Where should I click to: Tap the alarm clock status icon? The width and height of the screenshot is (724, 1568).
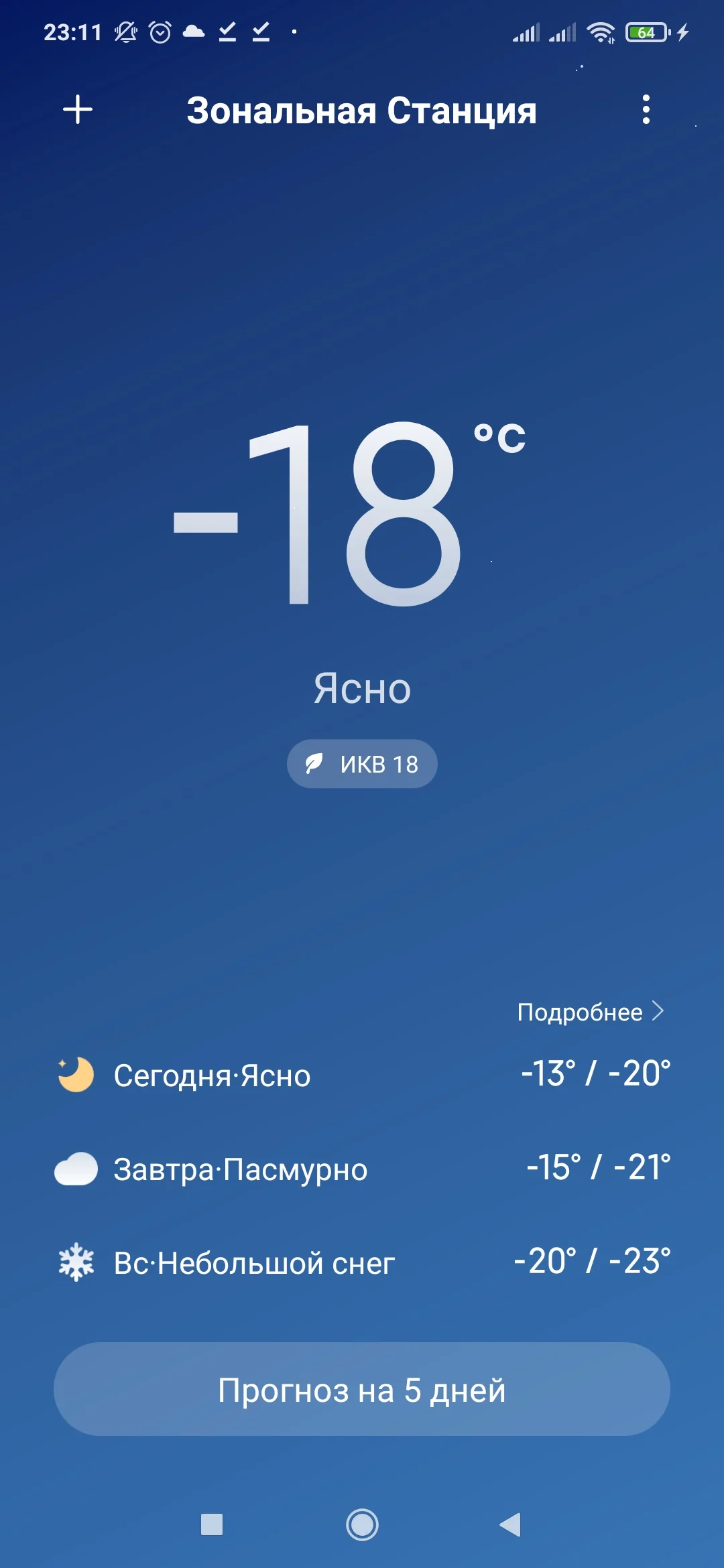[x=160, y=30]
